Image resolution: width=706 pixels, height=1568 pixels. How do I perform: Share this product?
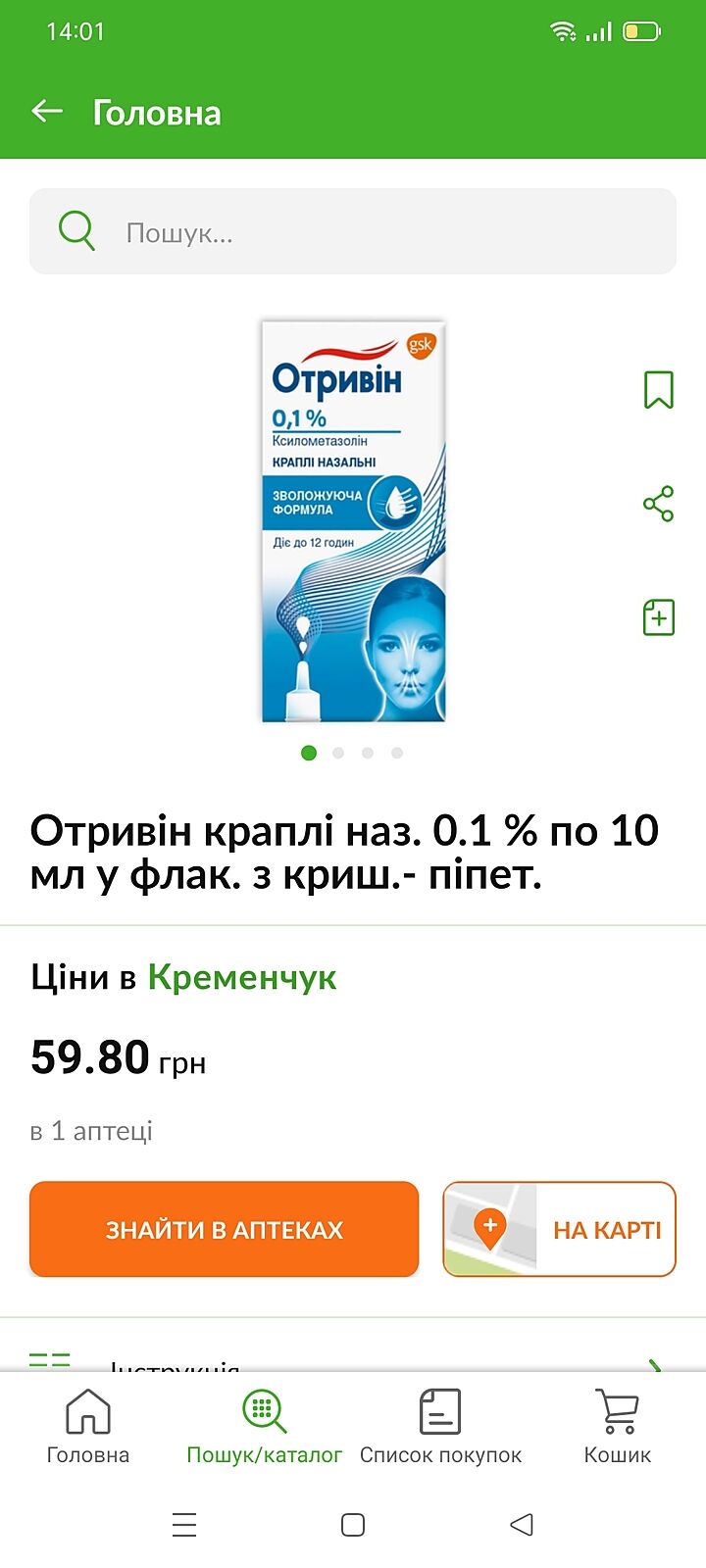(658, 504)
